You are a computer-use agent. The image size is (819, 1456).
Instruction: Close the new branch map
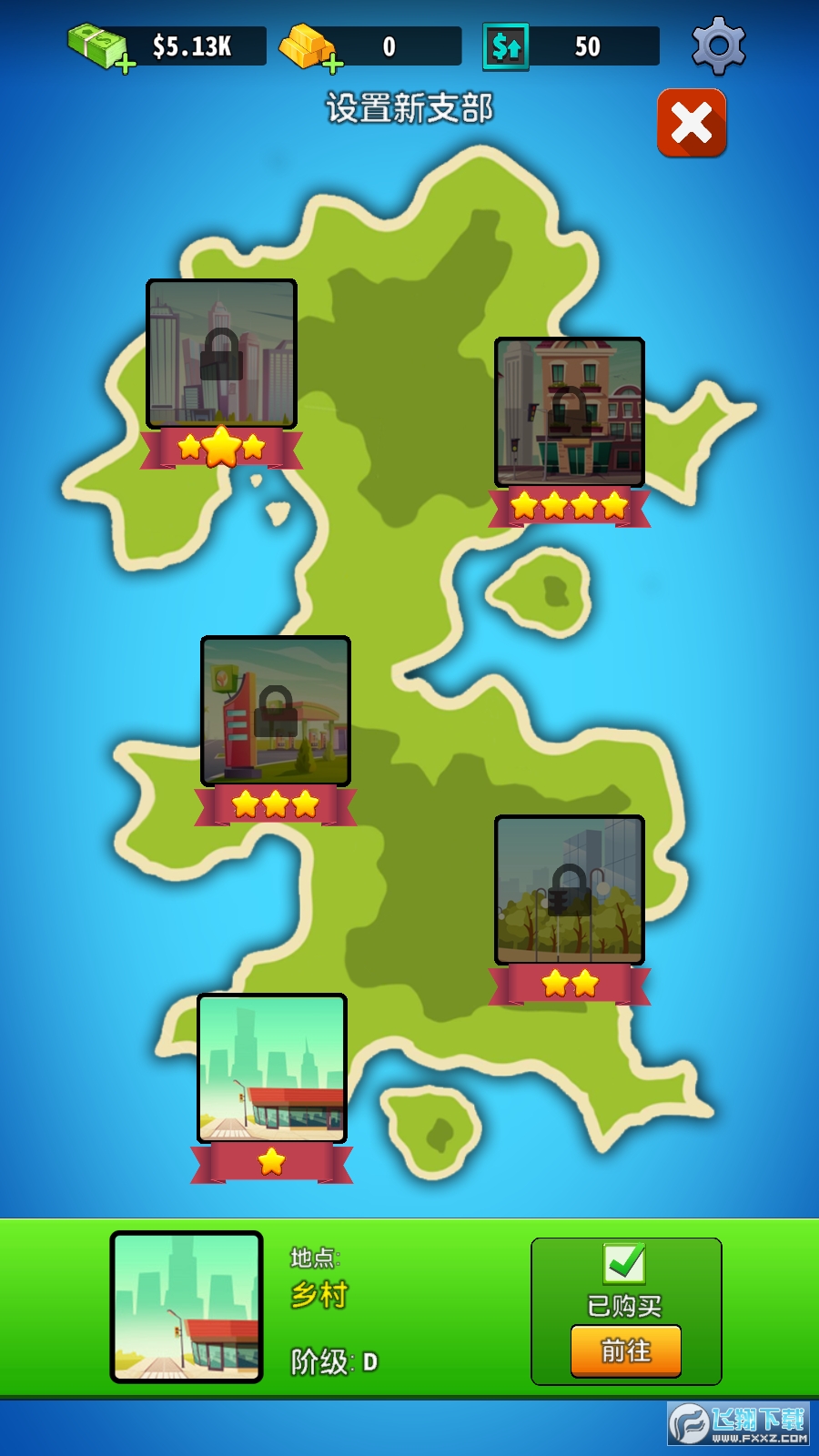coord(692,123)
